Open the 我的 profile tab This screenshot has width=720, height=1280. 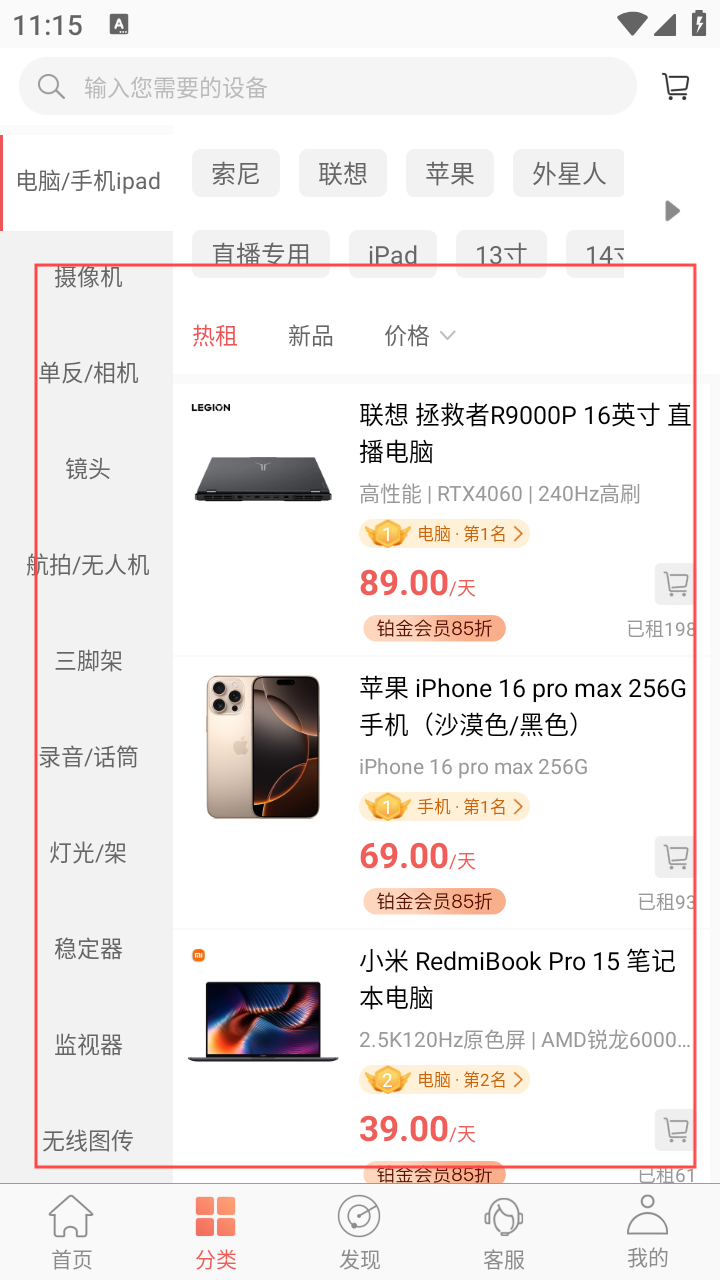[648, 1232]
